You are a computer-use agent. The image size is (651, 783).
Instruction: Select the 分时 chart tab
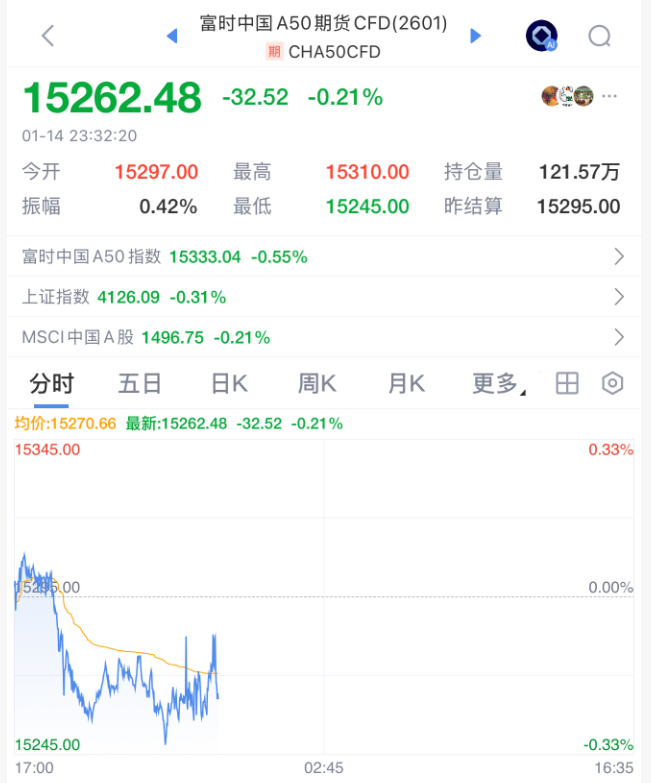click(x=52, y=384)
